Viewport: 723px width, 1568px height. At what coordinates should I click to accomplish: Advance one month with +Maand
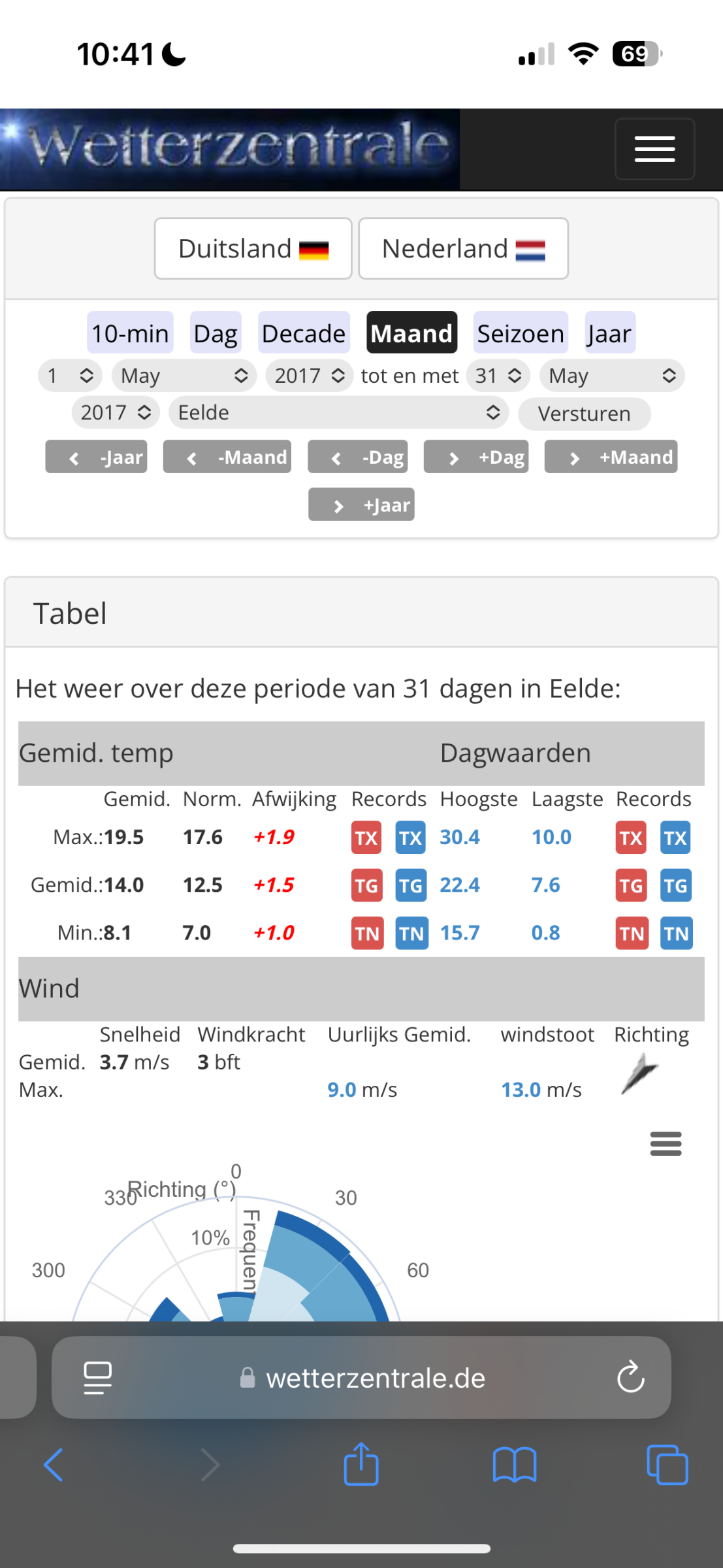[x=611, y=457]
